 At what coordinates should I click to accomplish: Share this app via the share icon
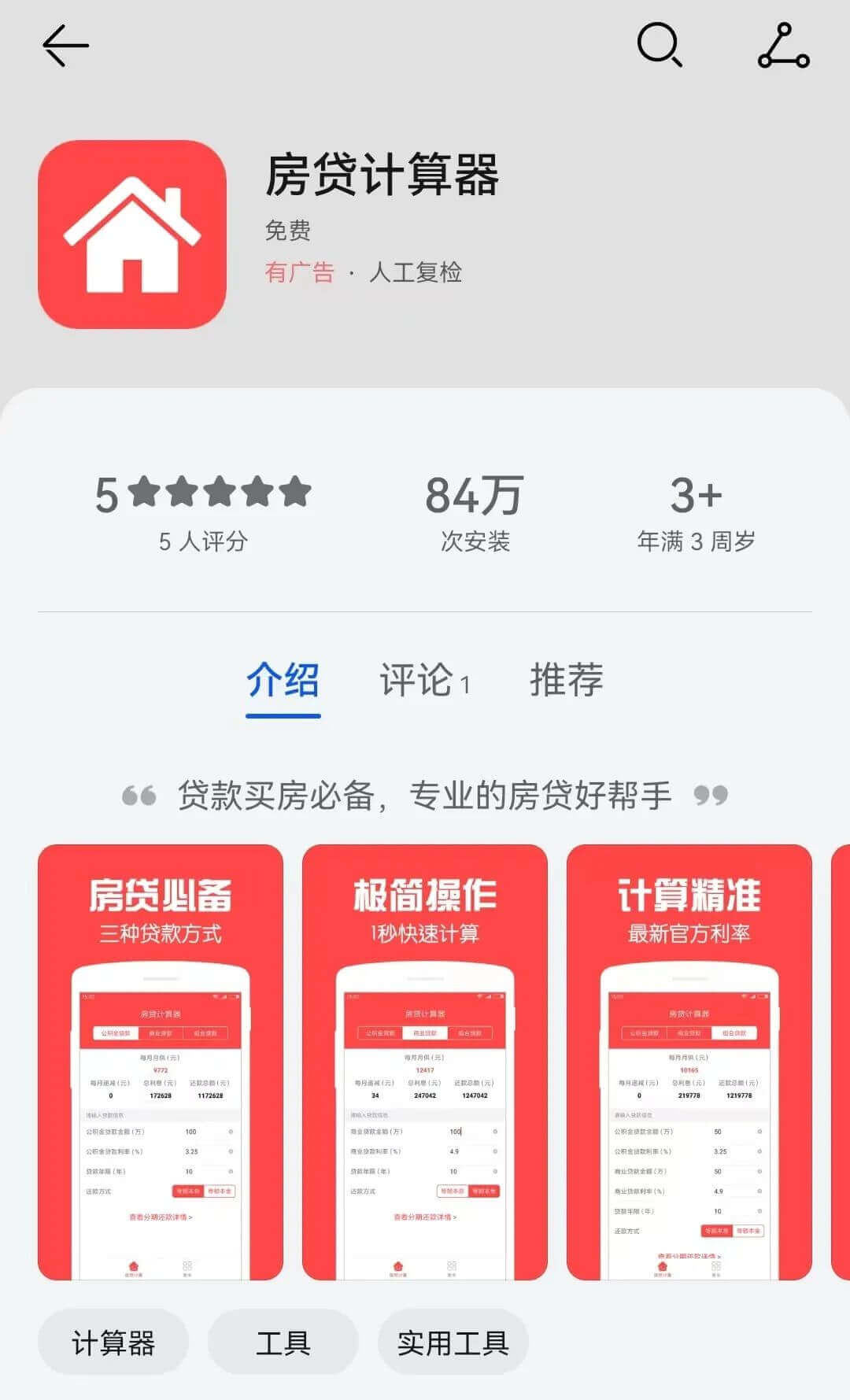click(x=784, y=46)
